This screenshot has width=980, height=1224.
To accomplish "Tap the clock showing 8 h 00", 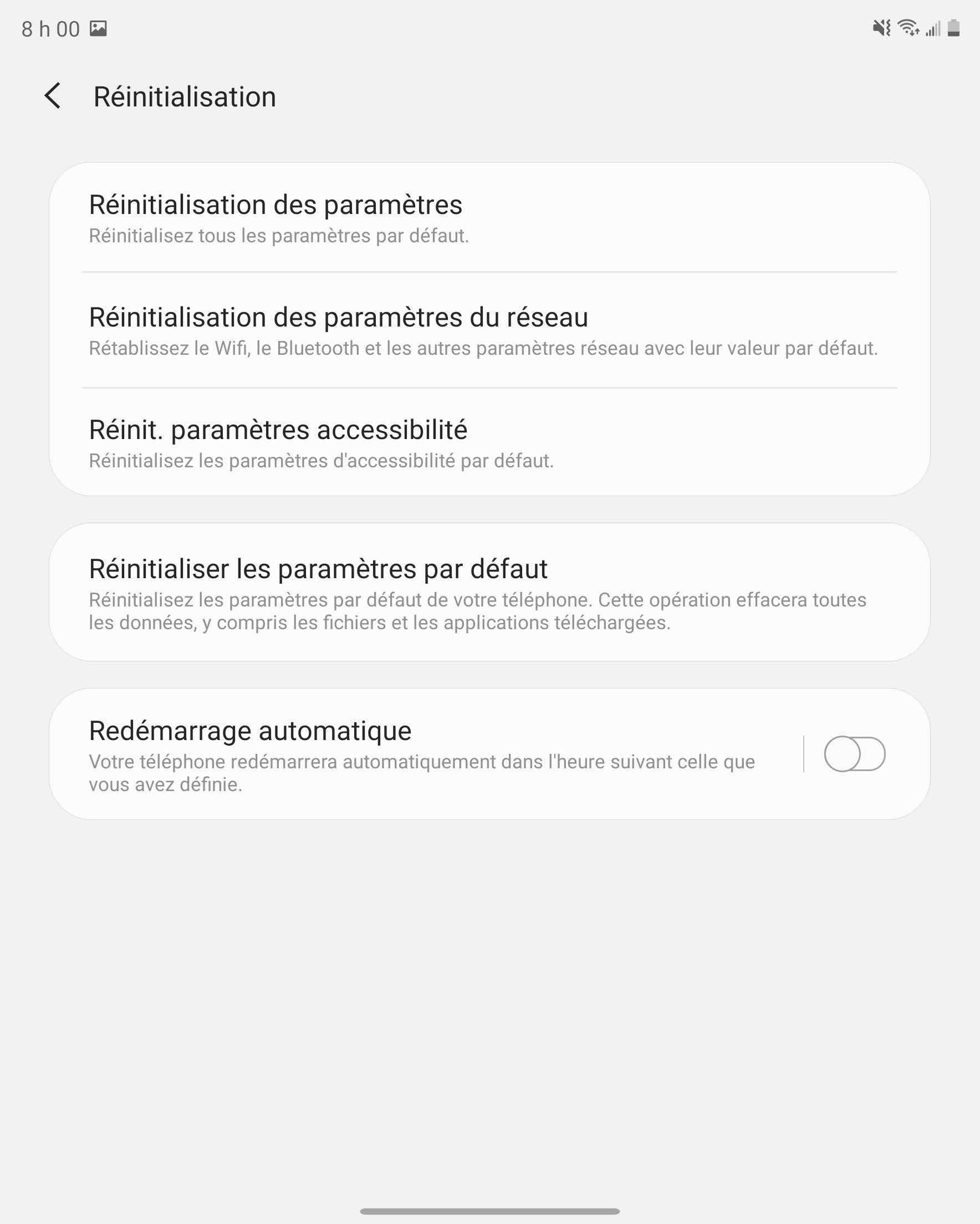I will (50, 28).
